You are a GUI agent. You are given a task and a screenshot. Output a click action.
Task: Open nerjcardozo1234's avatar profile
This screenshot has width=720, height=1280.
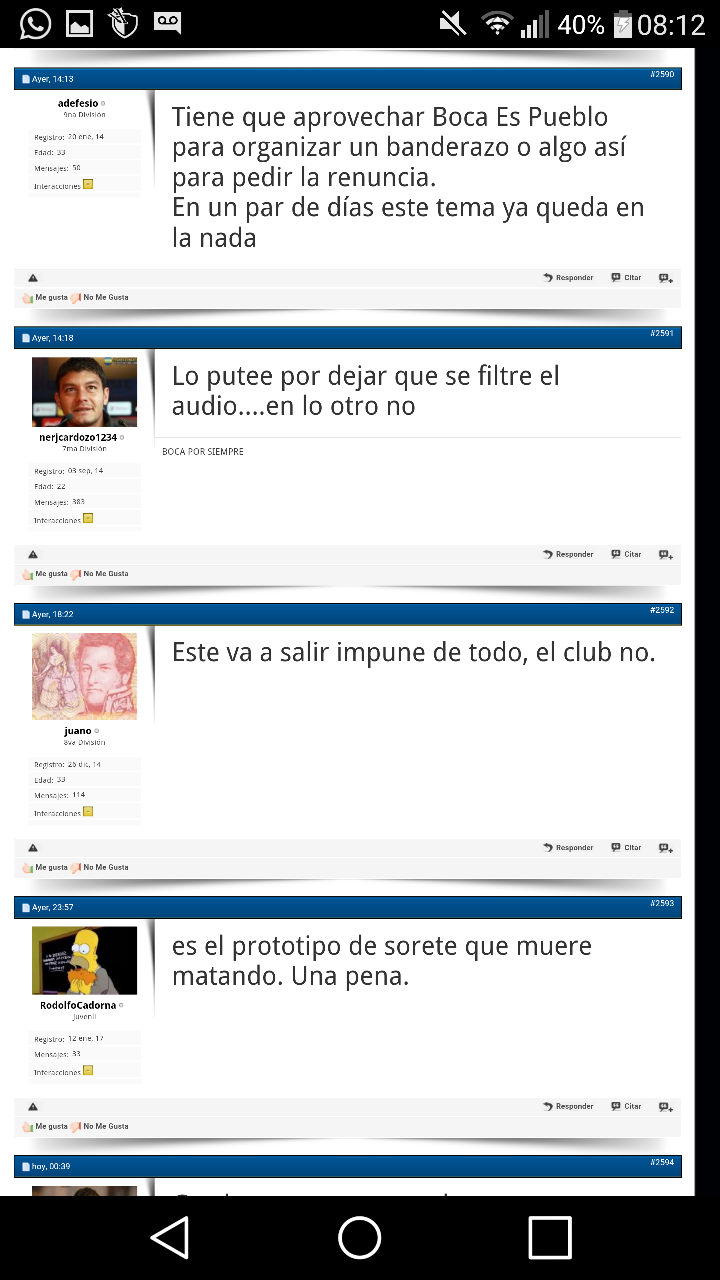(84, 392)
